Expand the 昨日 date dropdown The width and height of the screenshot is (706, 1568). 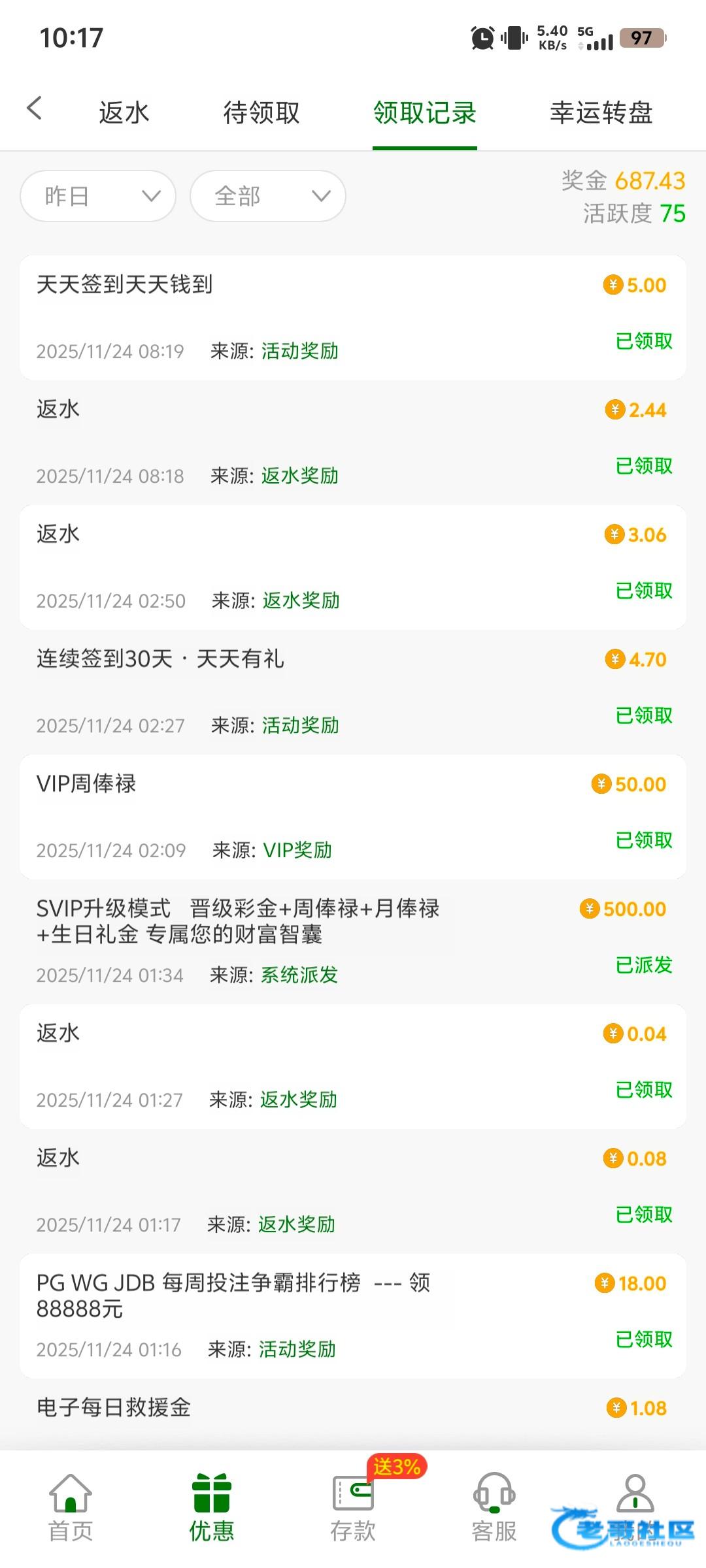[x=98, y=196]
